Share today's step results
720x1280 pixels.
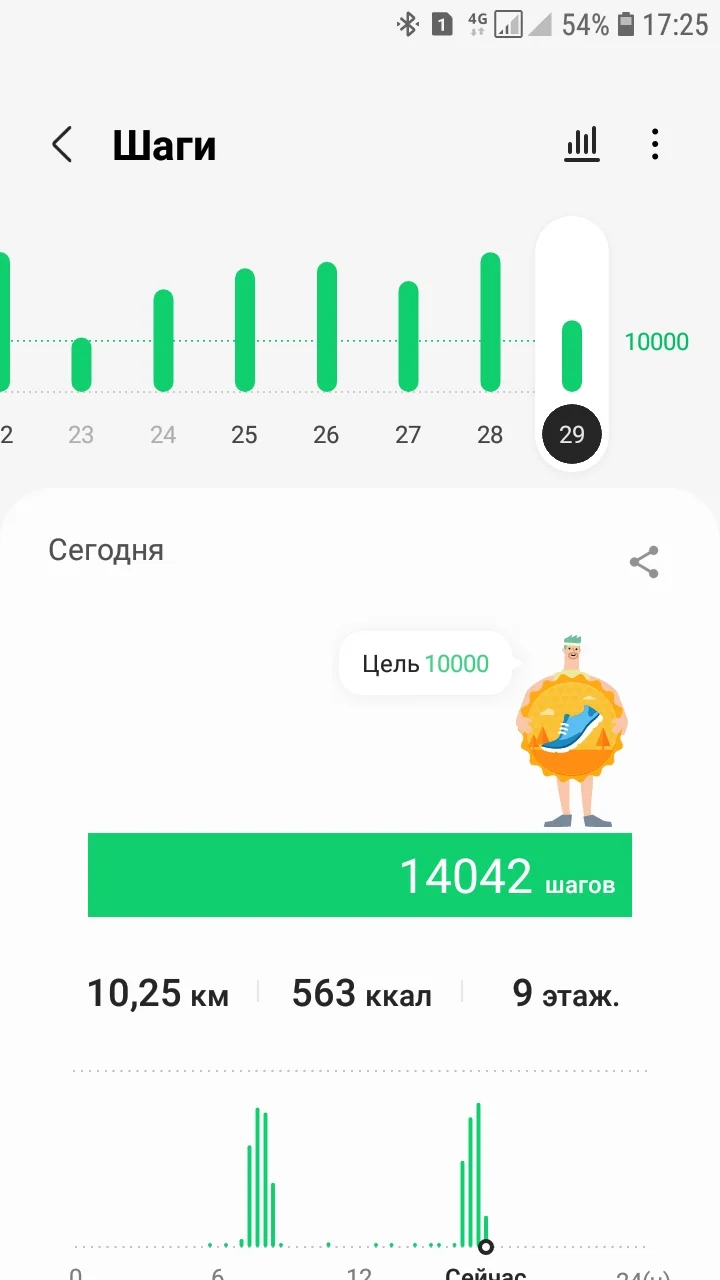coord(644,562)
